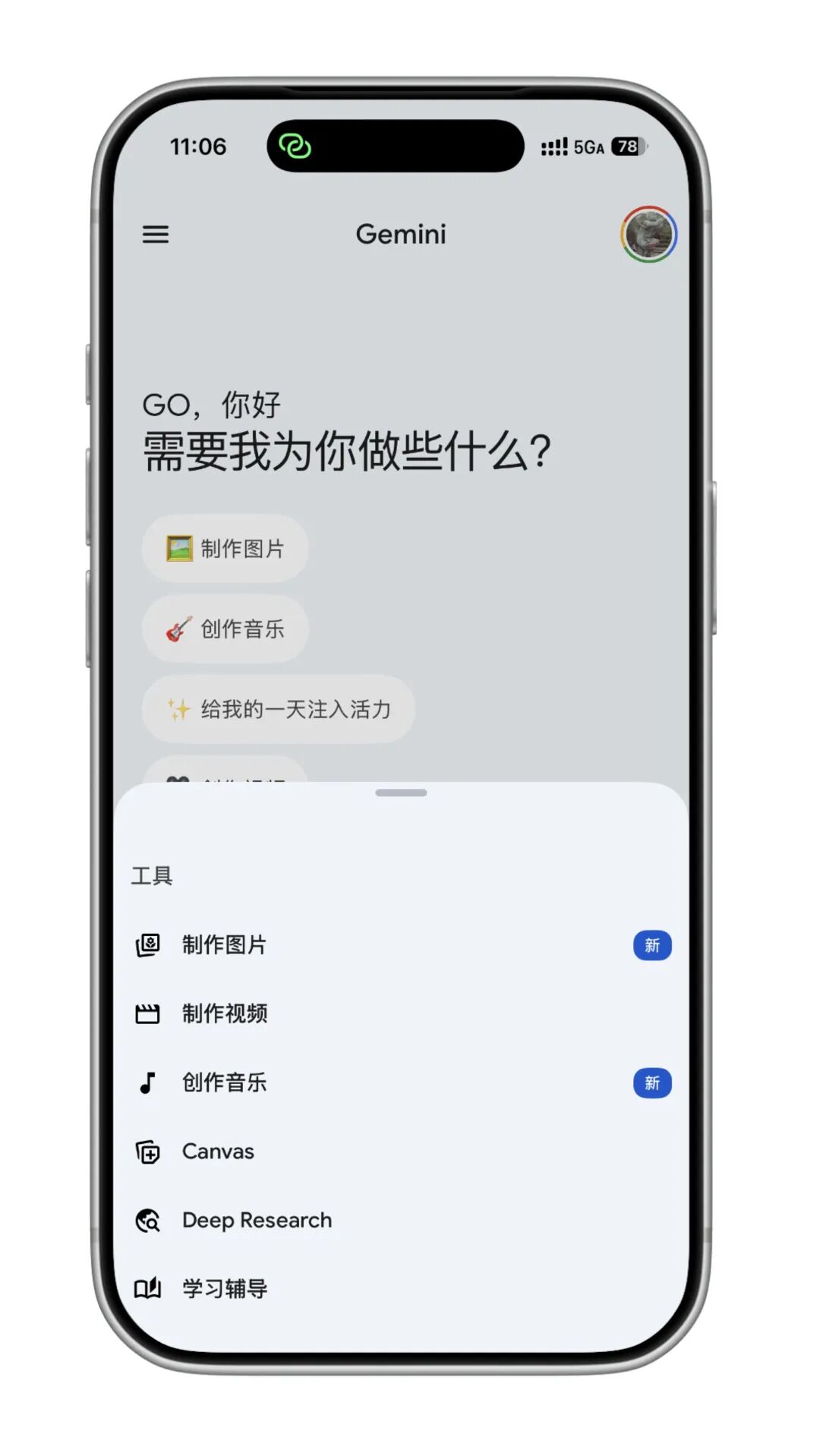
Task: Open the hamburger drawer menu
Action: [x=156, y=235]
